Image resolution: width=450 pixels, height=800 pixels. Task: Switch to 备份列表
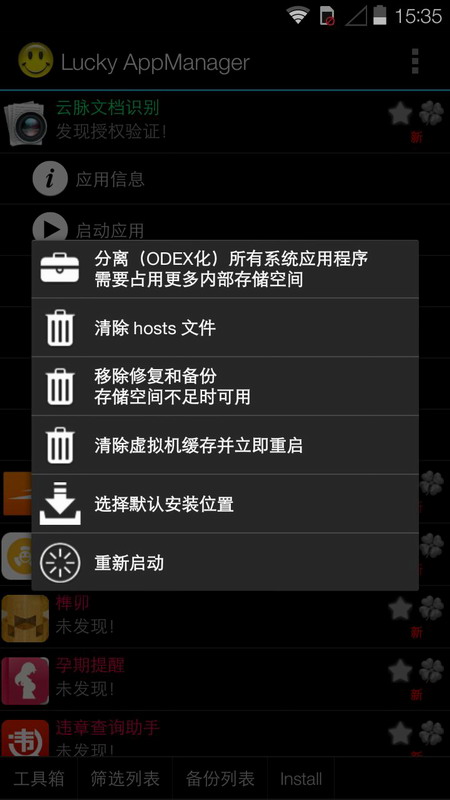(x=220, y=779)
